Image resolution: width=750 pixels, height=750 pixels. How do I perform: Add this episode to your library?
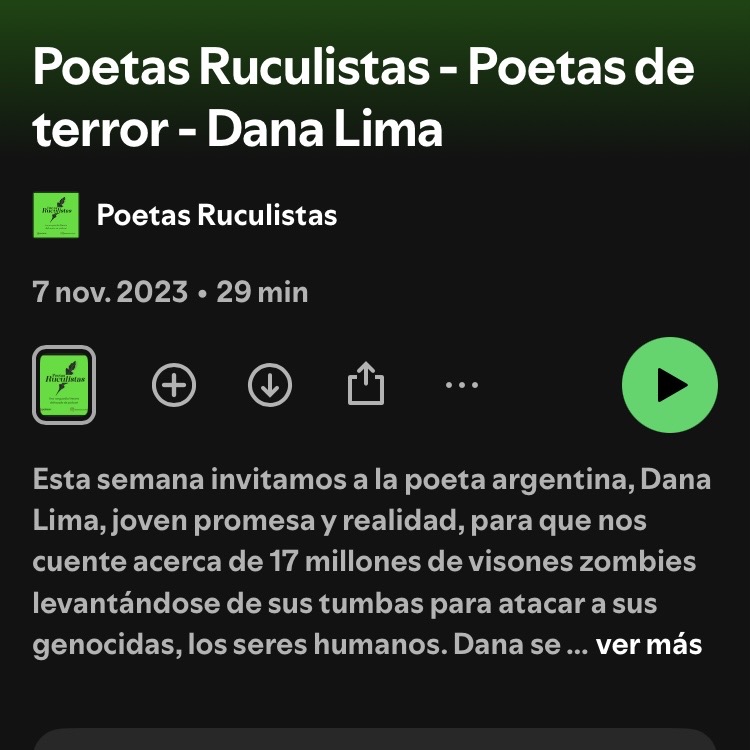(x=174, y=385)
